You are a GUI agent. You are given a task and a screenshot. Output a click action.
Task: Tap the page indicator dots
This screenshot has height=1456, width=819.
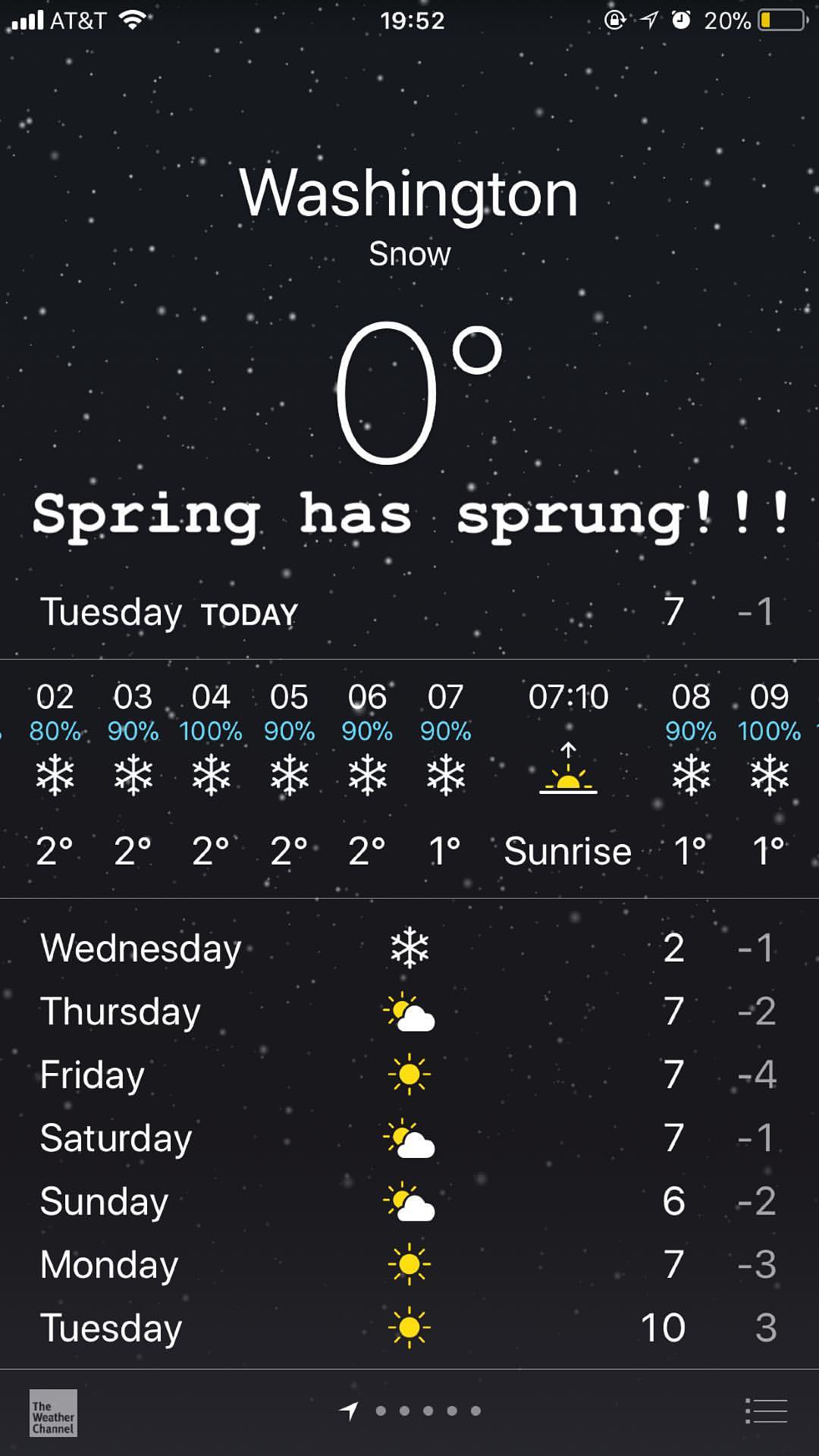click(x=428, y=1411)
